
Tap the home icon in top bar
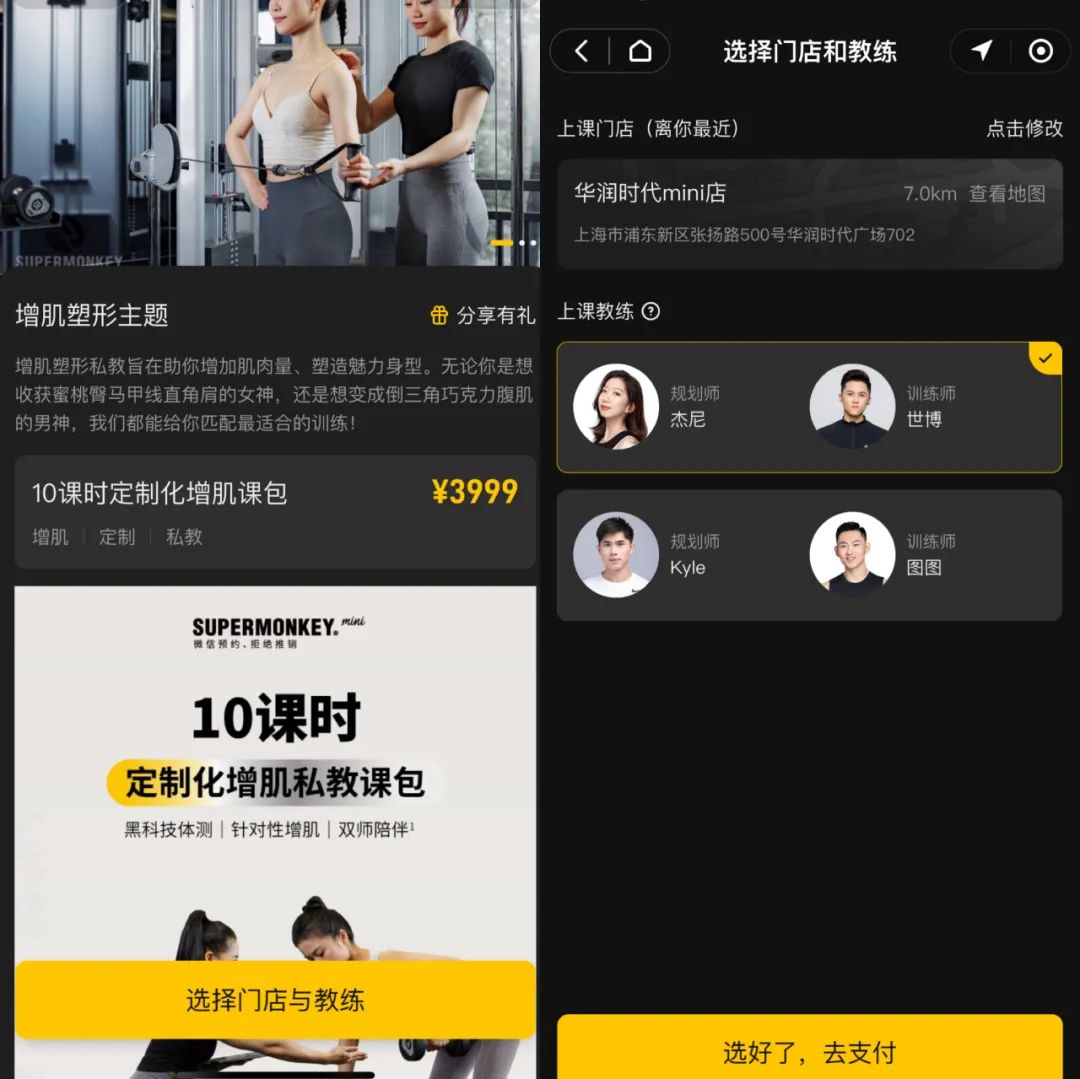640,51
